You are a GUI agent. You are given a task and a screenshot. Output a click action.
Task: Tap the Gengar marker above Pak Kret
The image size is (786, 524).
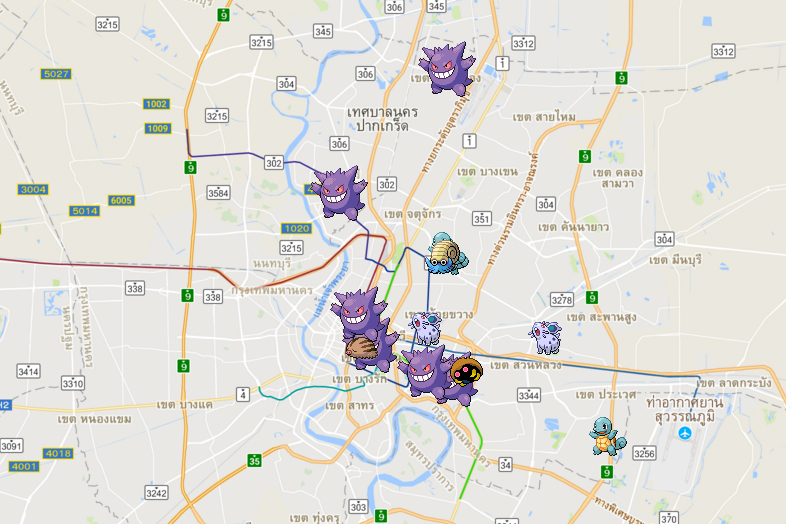[x=445, y=69]
